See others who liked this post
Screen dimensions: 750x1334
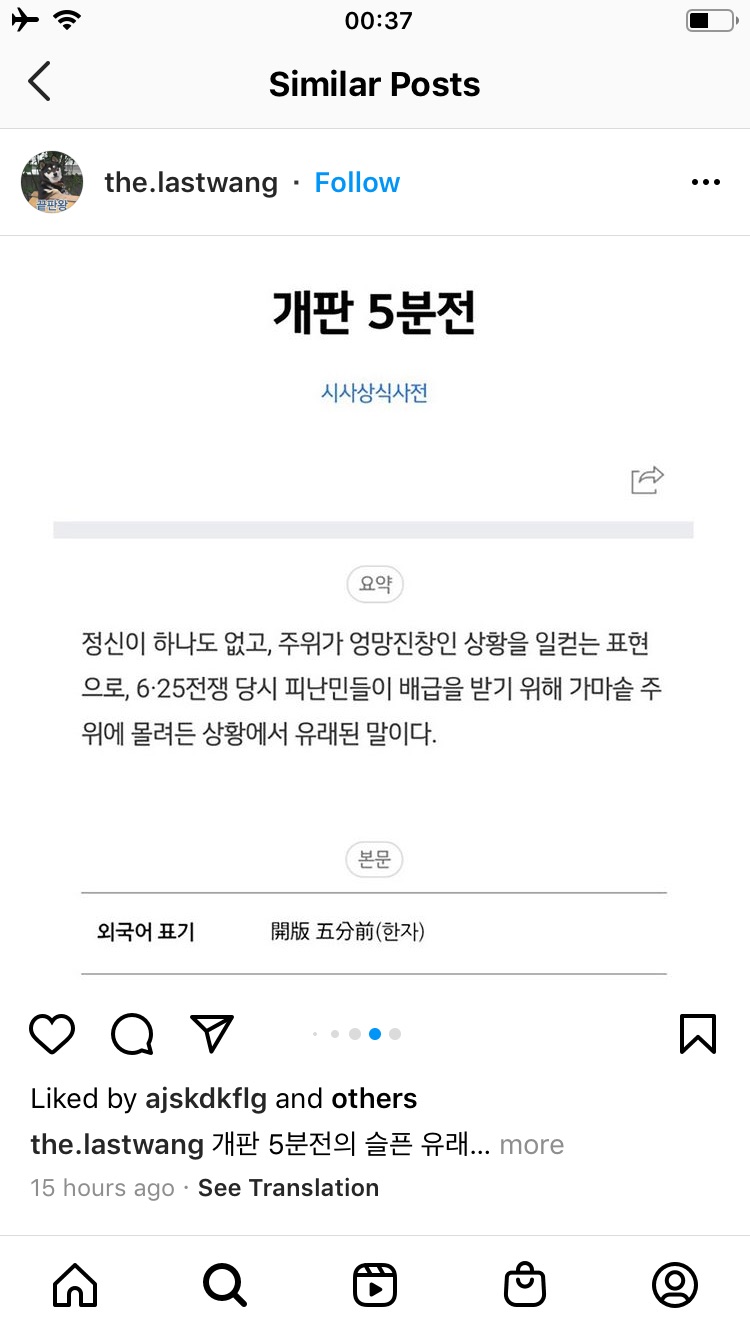374,1099
